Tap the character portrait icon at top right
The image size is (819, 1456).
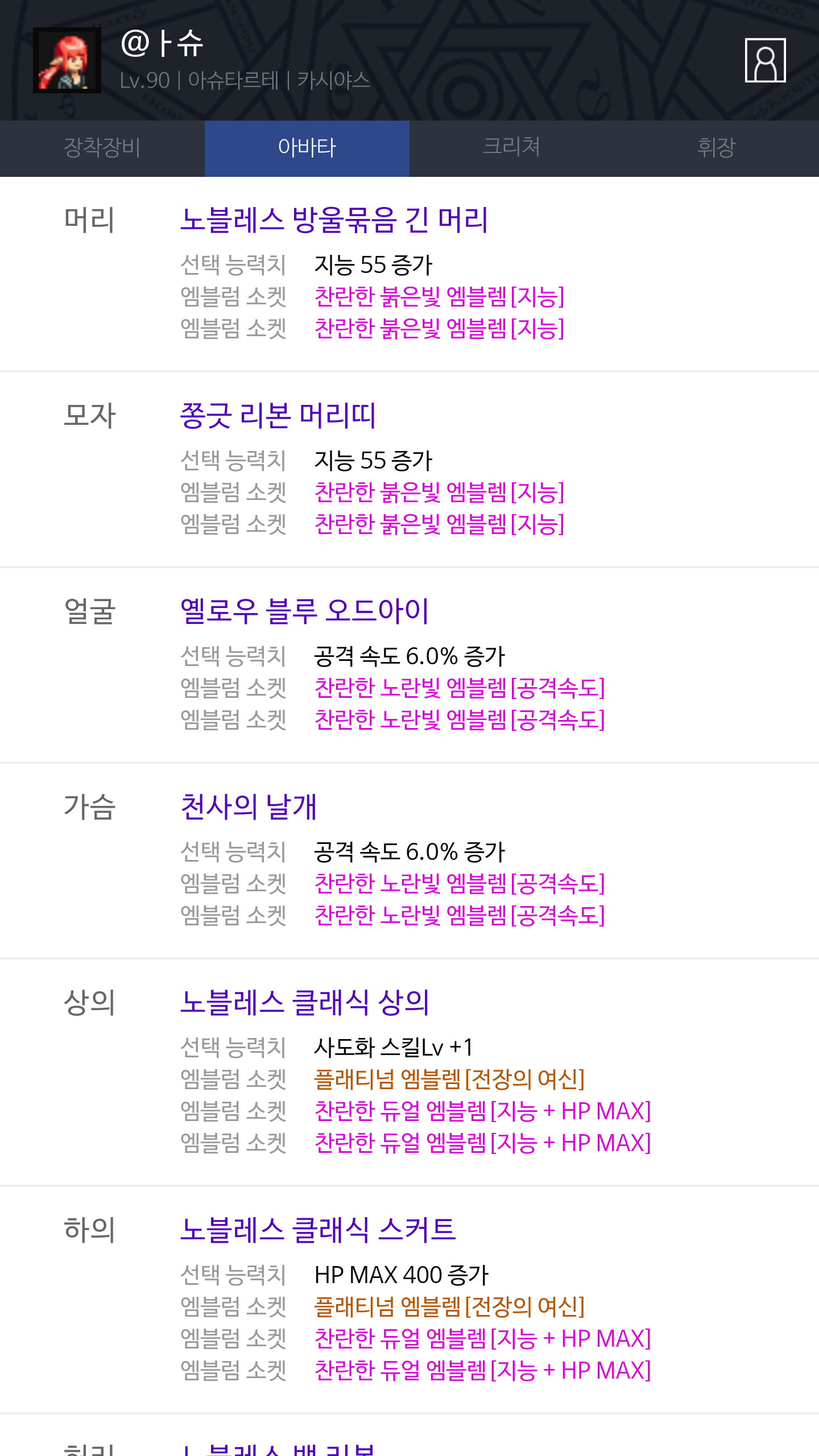(x=765, y=60)
